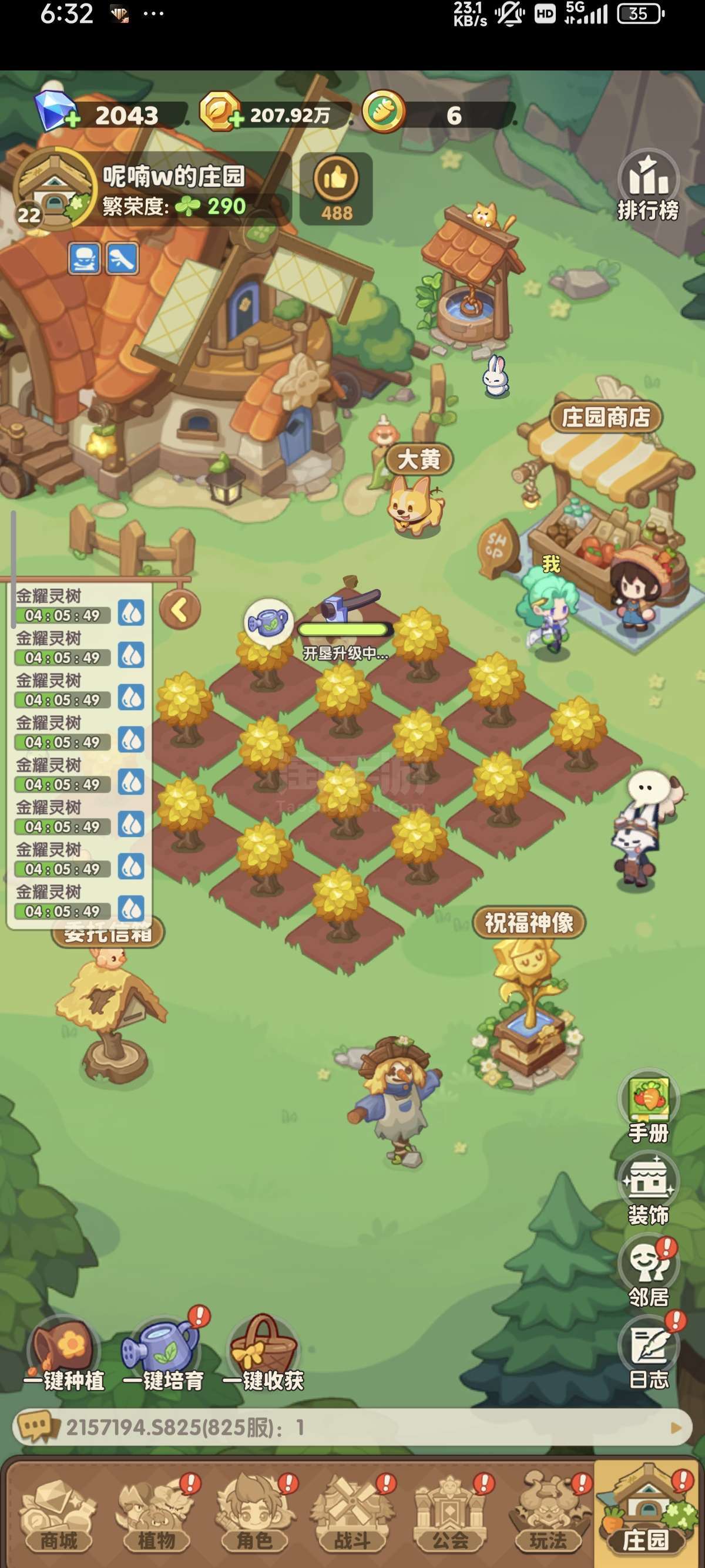
Task: Switch to the 商城 tab
Action: (58, 1516)
